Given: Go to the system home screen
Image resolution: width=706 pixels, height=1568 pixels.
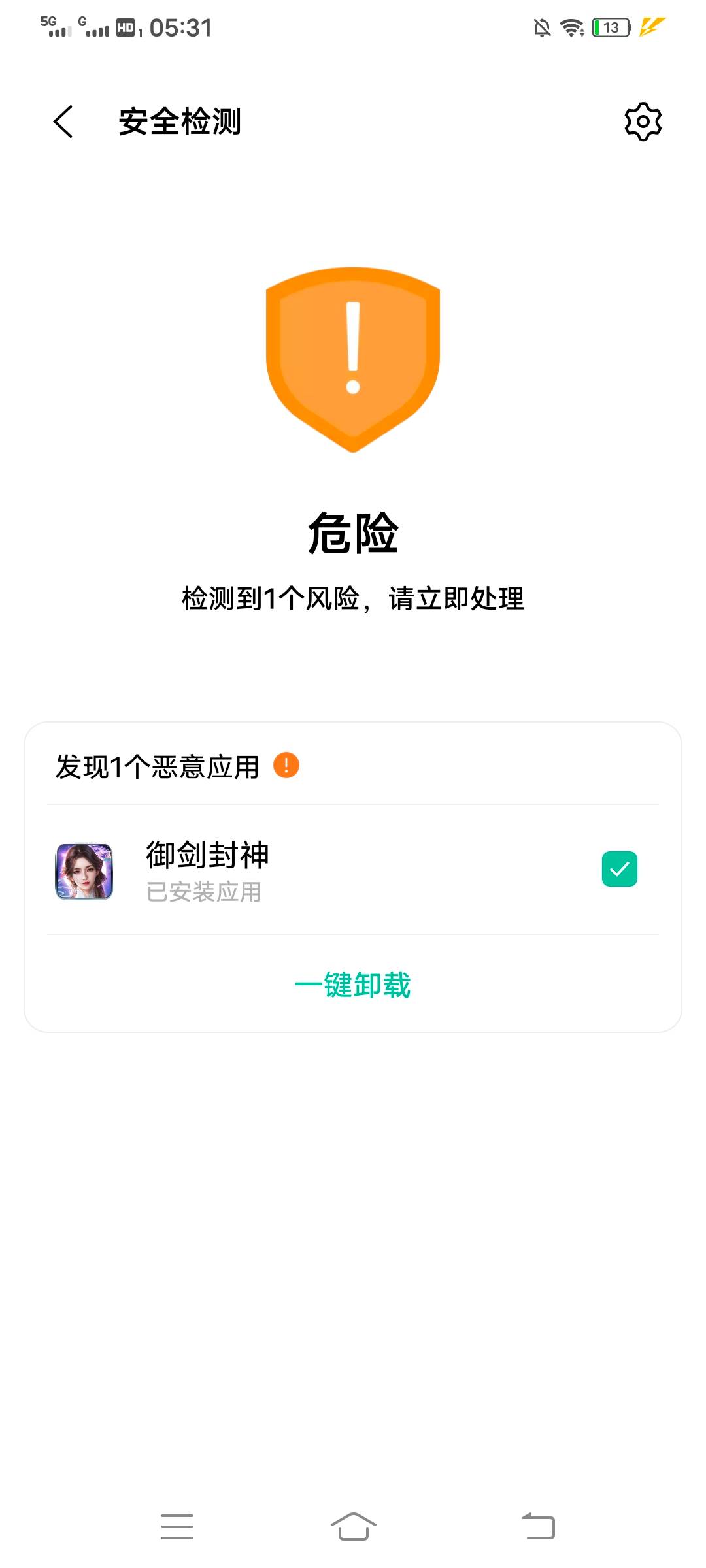Looking at the screenshot, I should pyautogui.click(x=353, y=1527).
